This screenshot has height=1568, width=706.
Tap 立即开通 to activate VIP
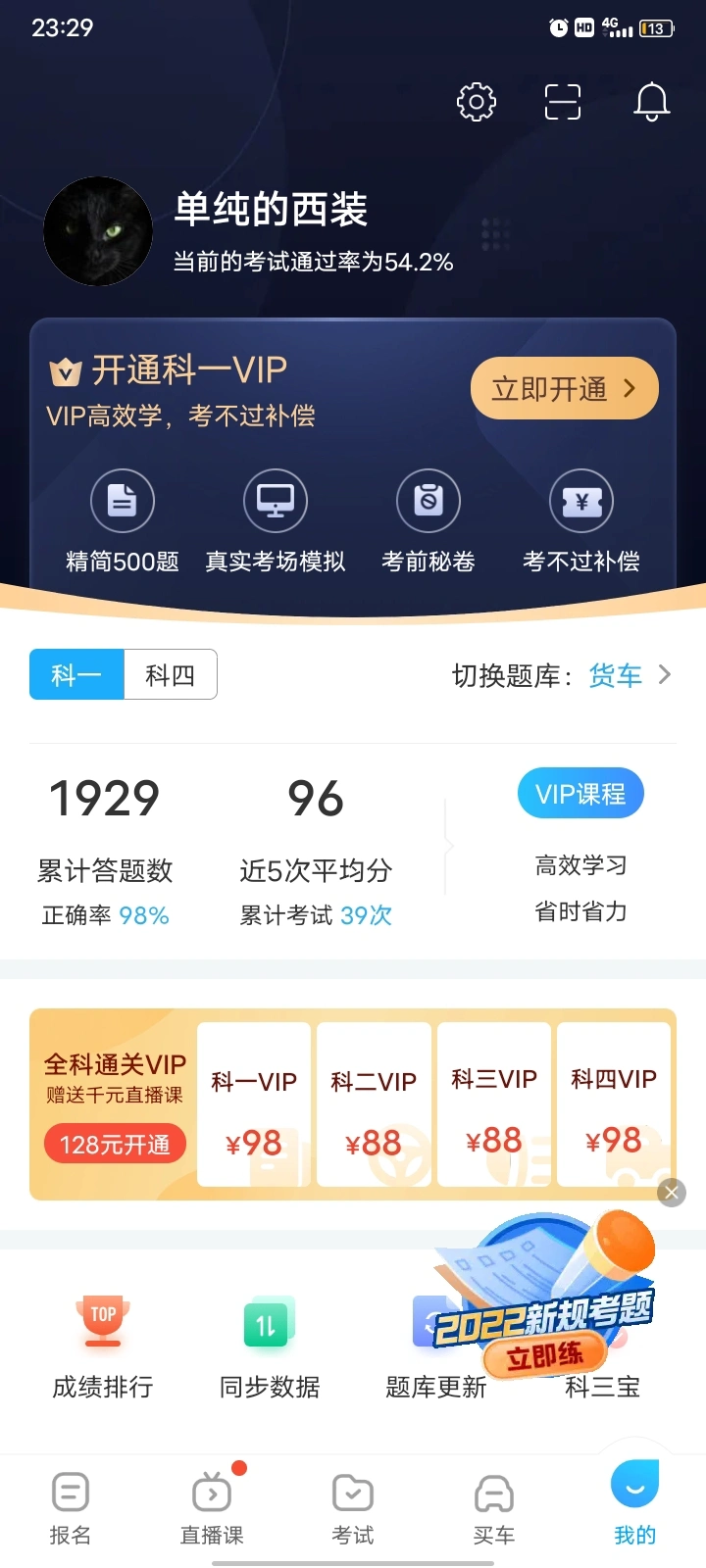pos(564,389)
